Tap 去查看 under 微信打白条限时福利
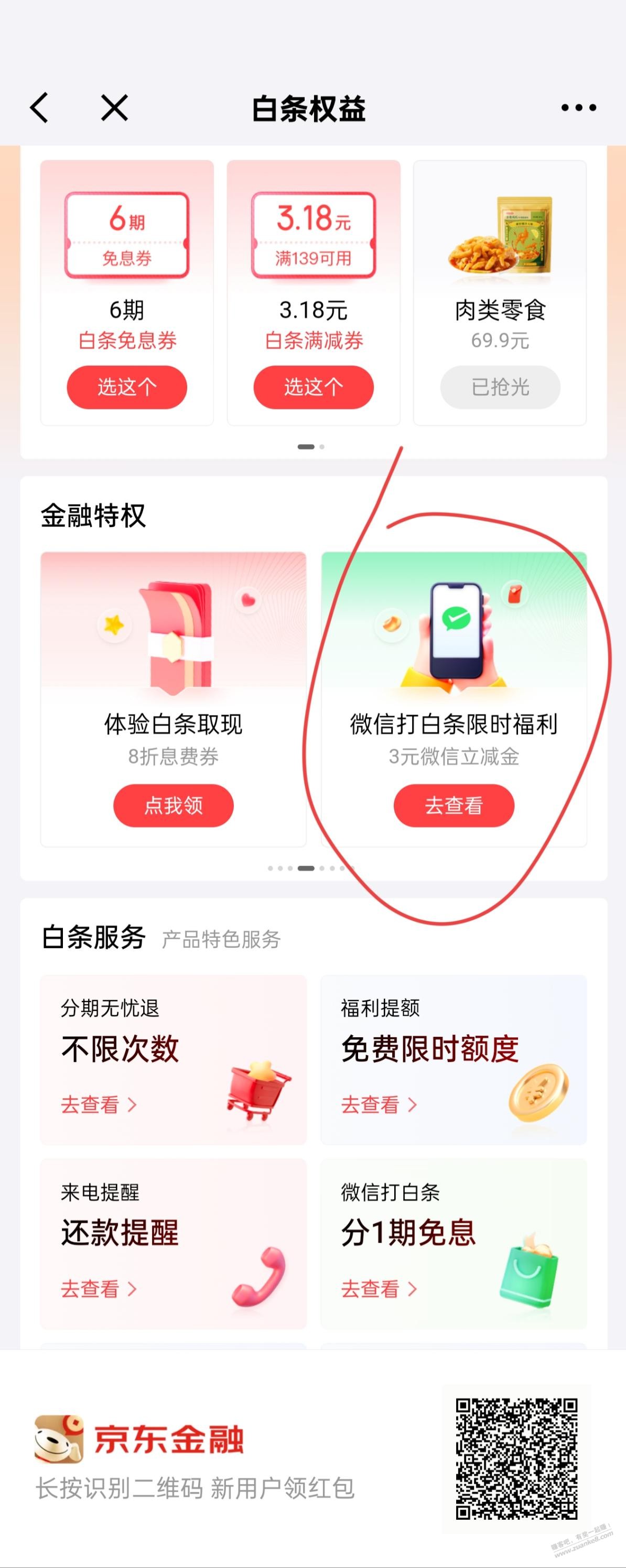This screenshot has width=626, height=1568. [x=454, y=805]
